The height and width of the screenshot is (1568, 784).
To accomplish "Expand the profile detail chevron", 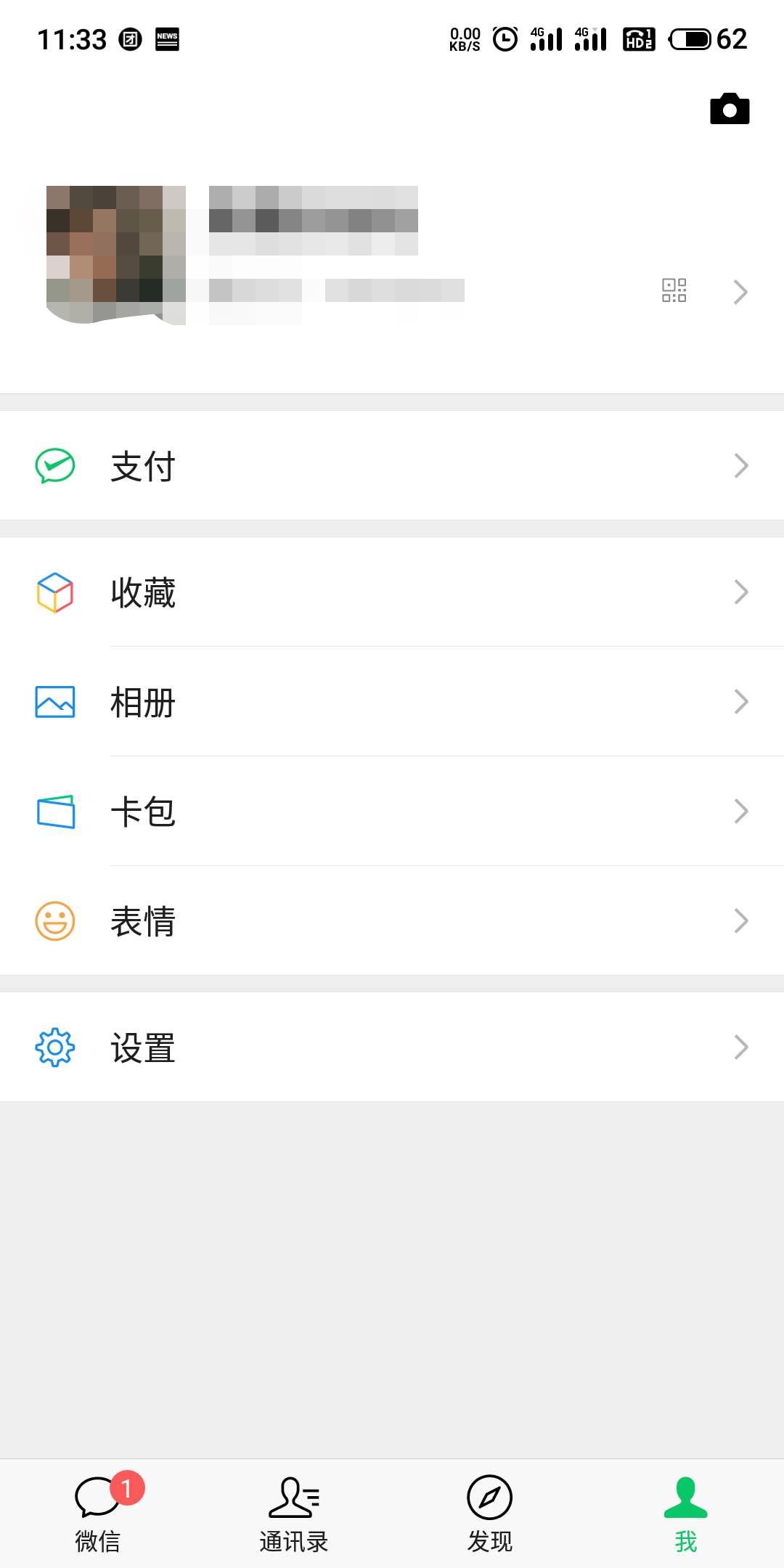I will pyautogui.click(x=741, y=291).
